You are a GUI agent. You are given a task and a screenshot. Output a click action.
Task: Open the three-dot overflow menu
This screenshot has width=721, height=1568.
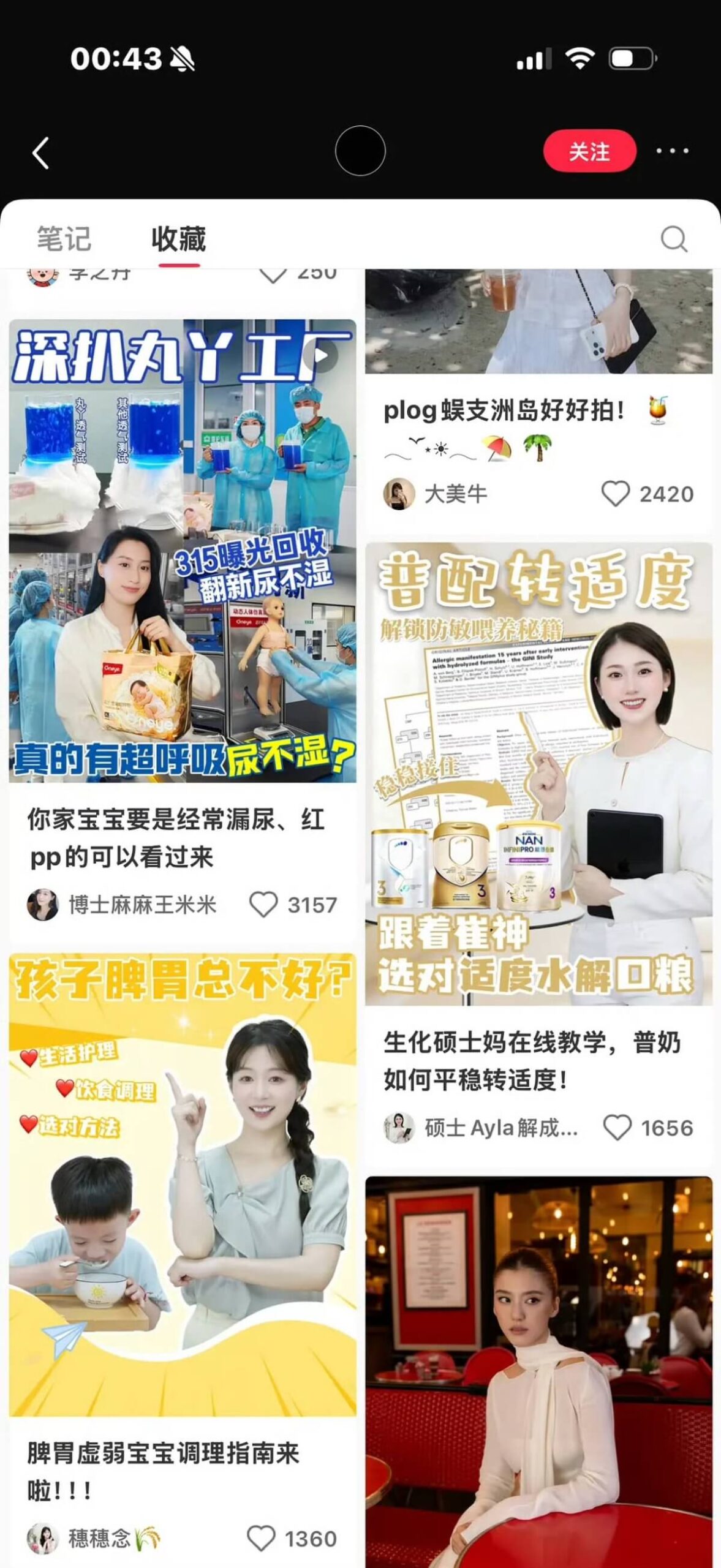[672, 151]
